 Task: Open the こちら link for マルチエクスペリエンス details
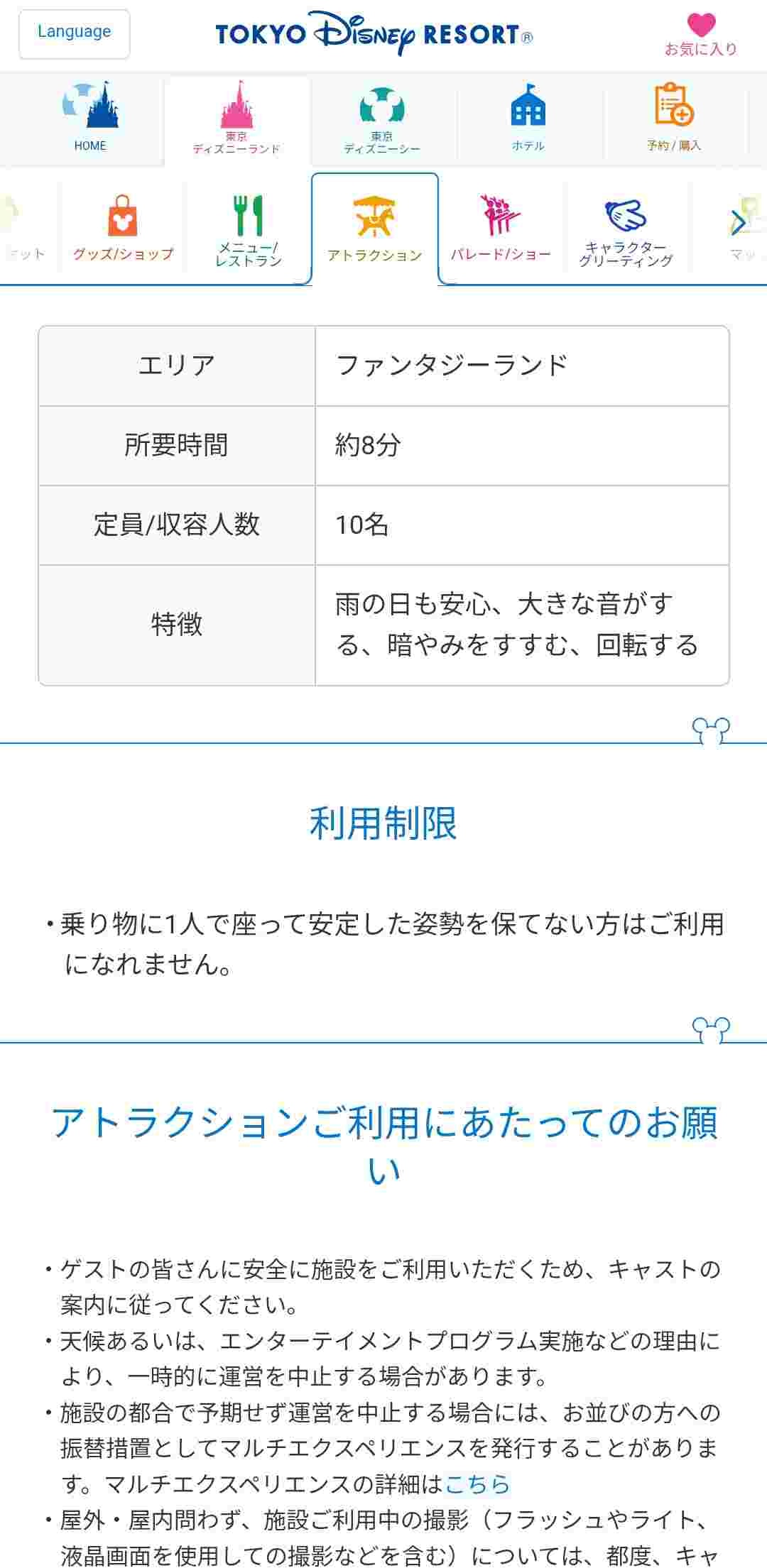pyautogui.click(x=477, y=1484)
